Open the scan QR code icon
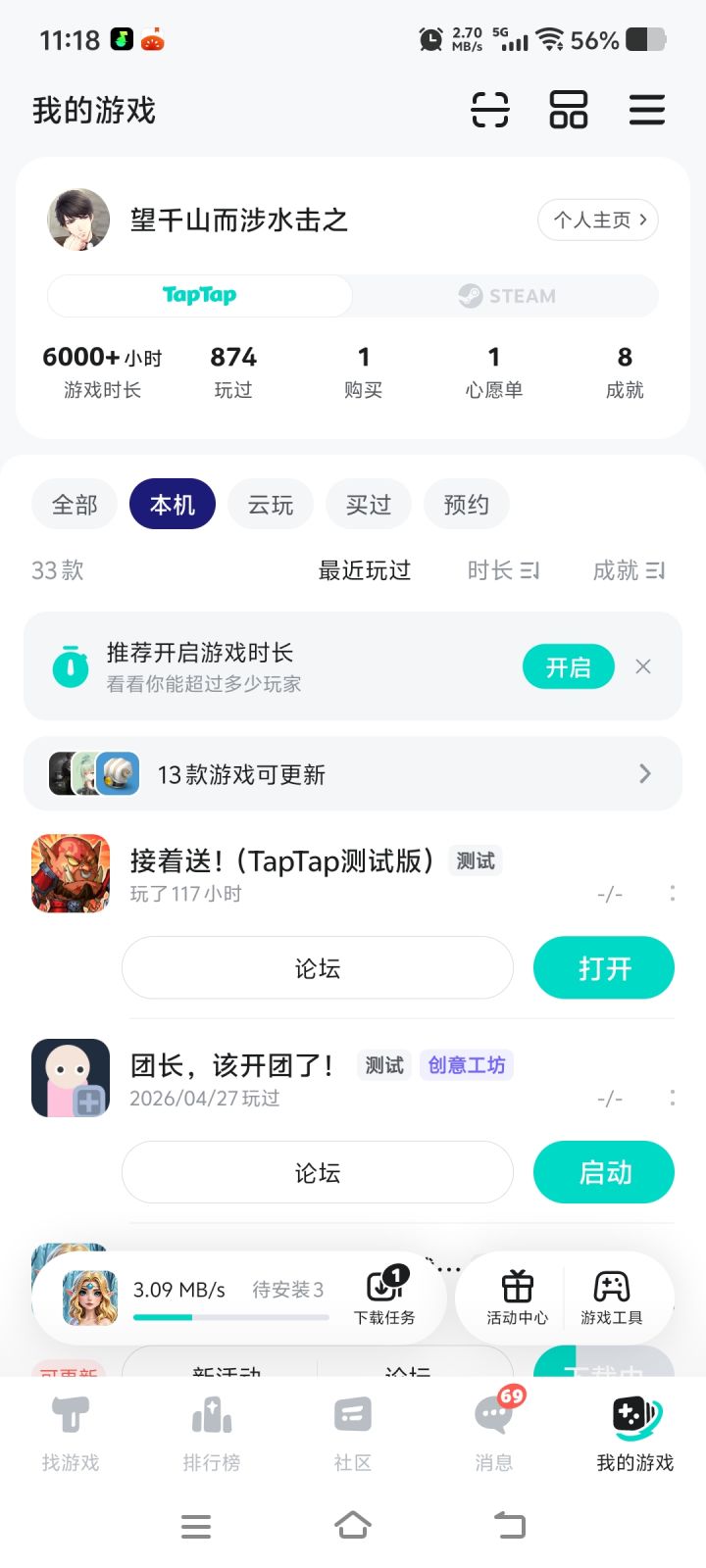This screenshot has height=1568, width=706. (488, 110)
